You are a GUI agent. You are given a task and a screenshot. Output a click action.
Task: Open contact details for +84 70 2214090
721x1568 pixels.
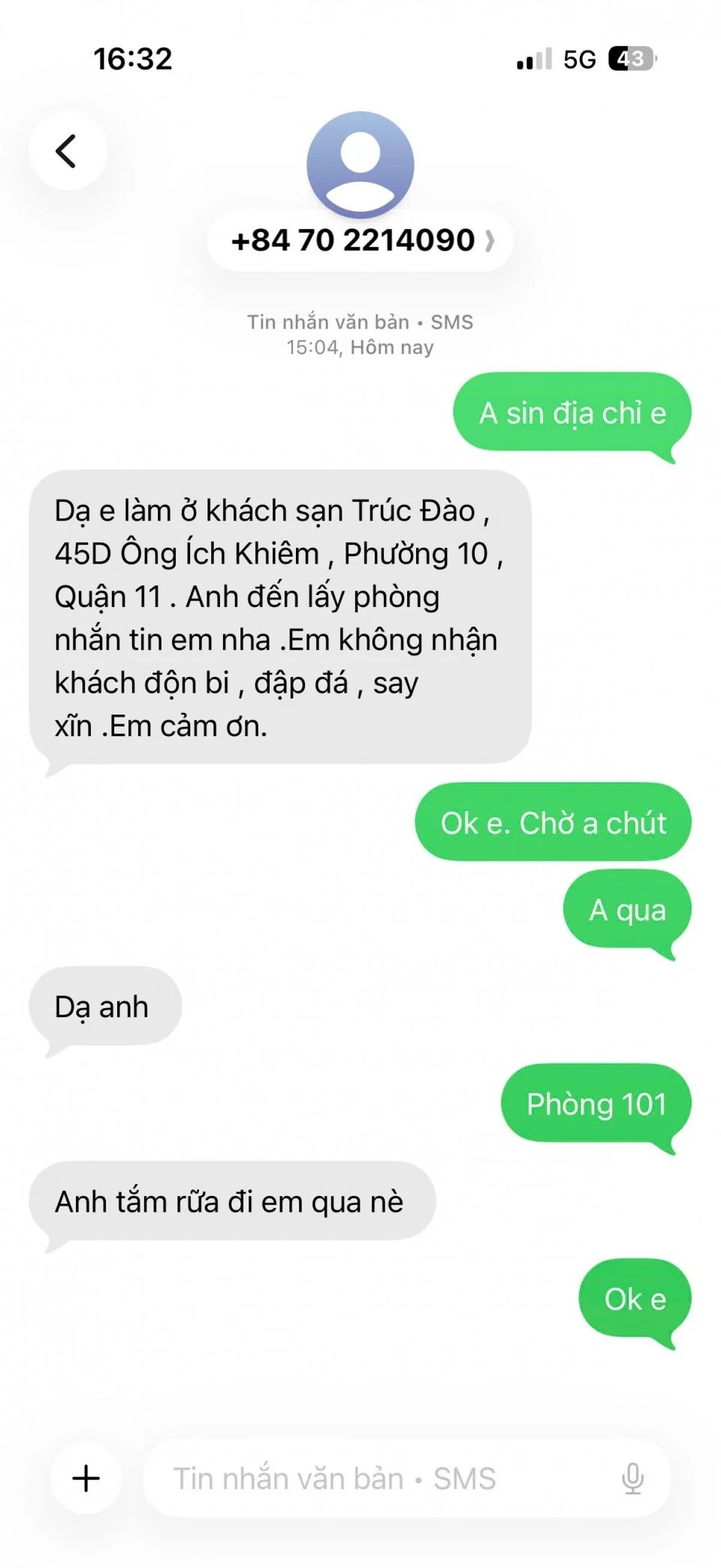click(361, 240)
